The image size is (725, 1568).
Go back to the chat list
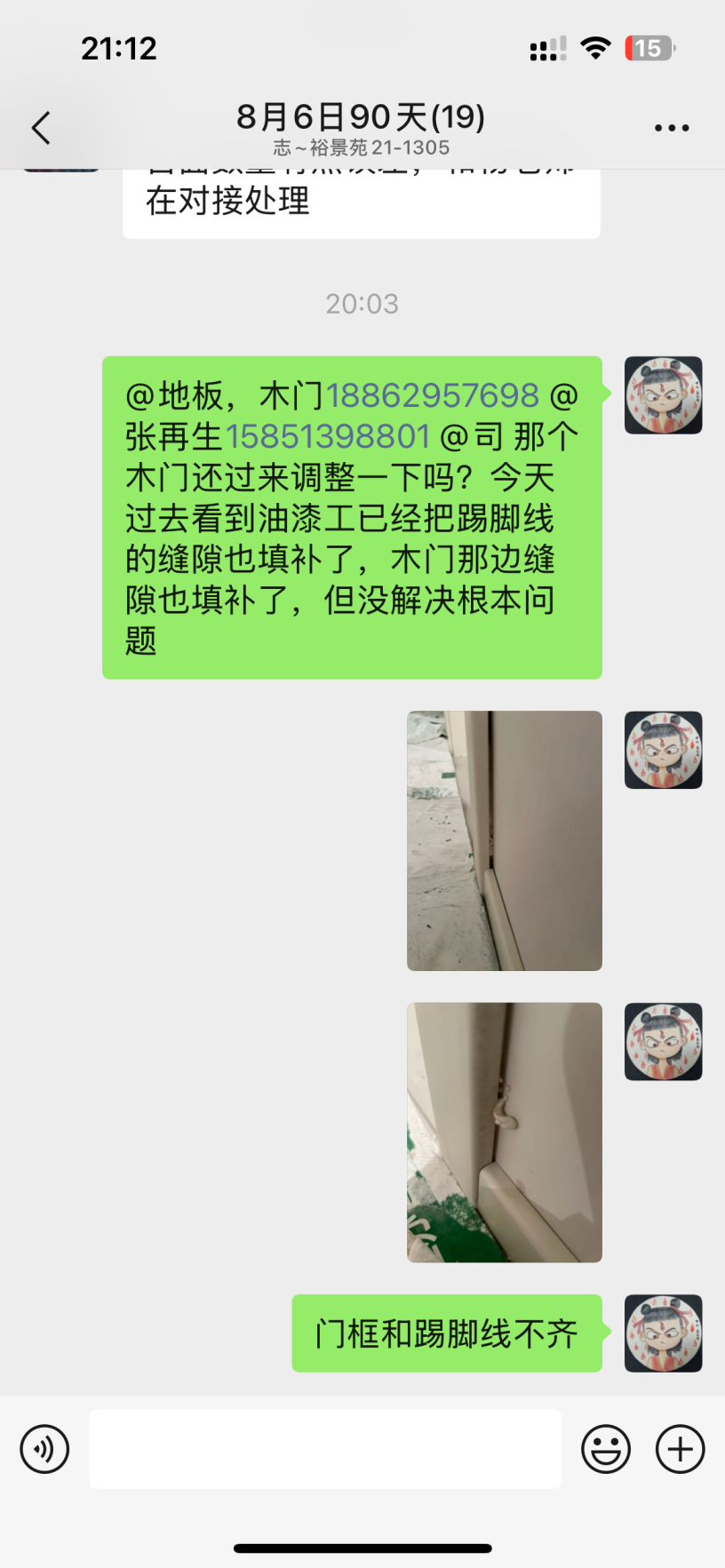click(41, 128)
